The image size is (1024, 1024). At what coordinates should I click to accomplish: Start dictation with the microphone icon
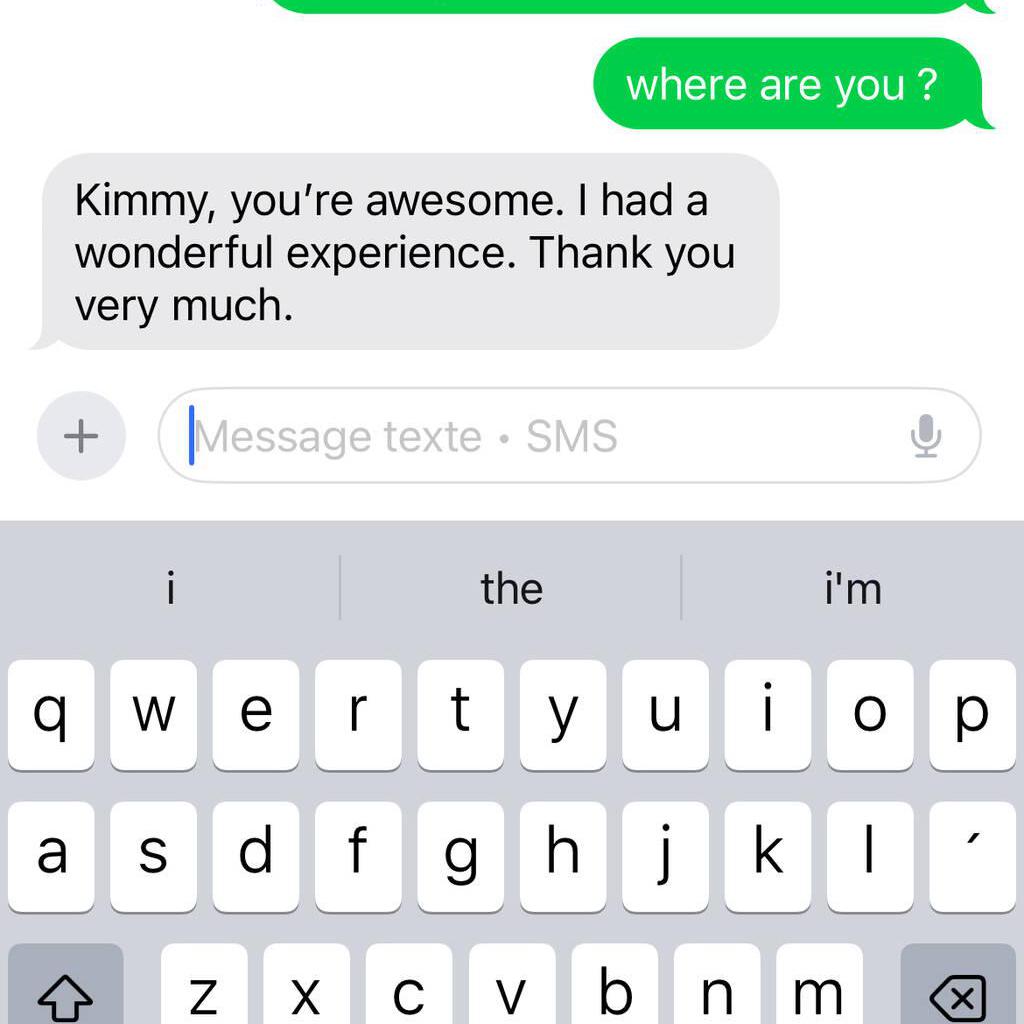point(927,436)
